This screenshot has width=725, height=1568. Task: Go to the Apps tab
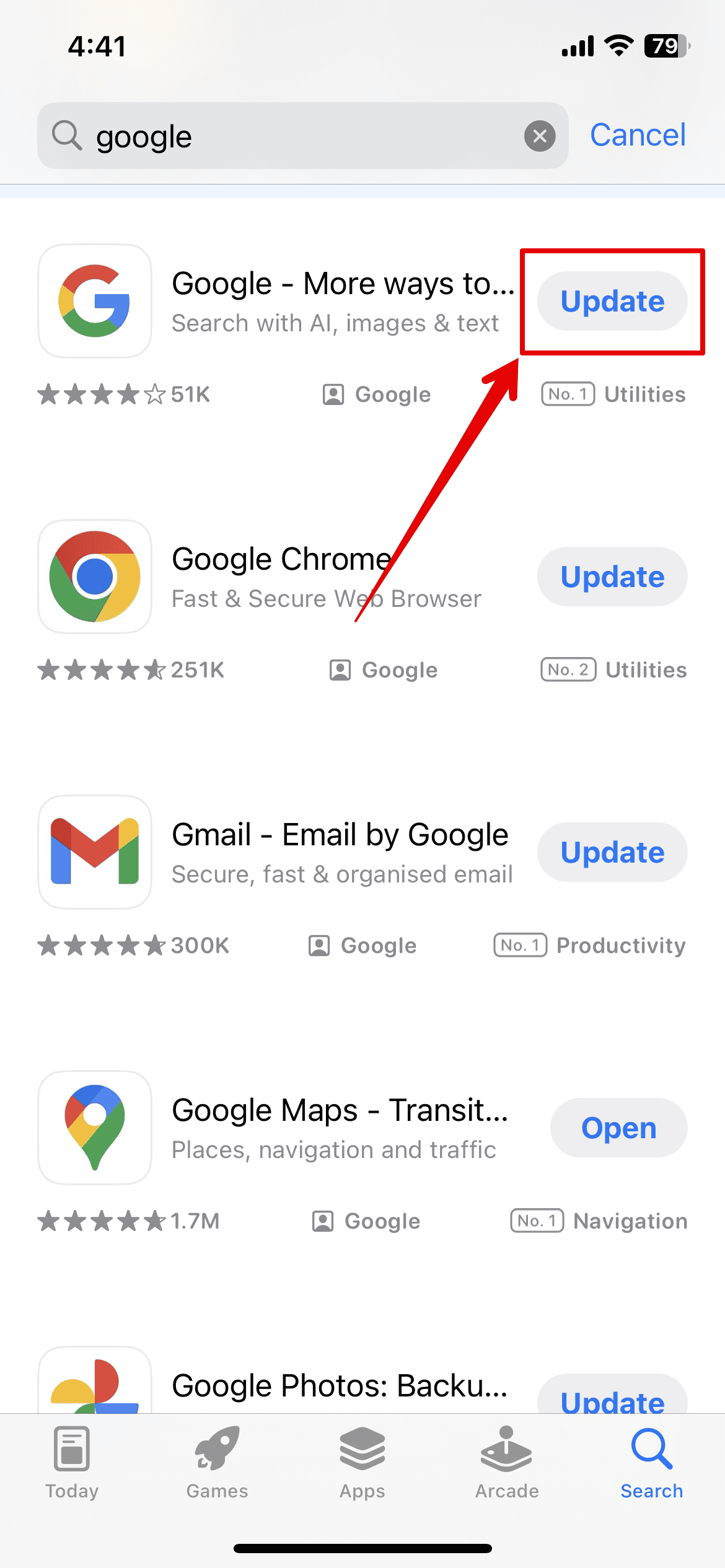(362, 1463)
